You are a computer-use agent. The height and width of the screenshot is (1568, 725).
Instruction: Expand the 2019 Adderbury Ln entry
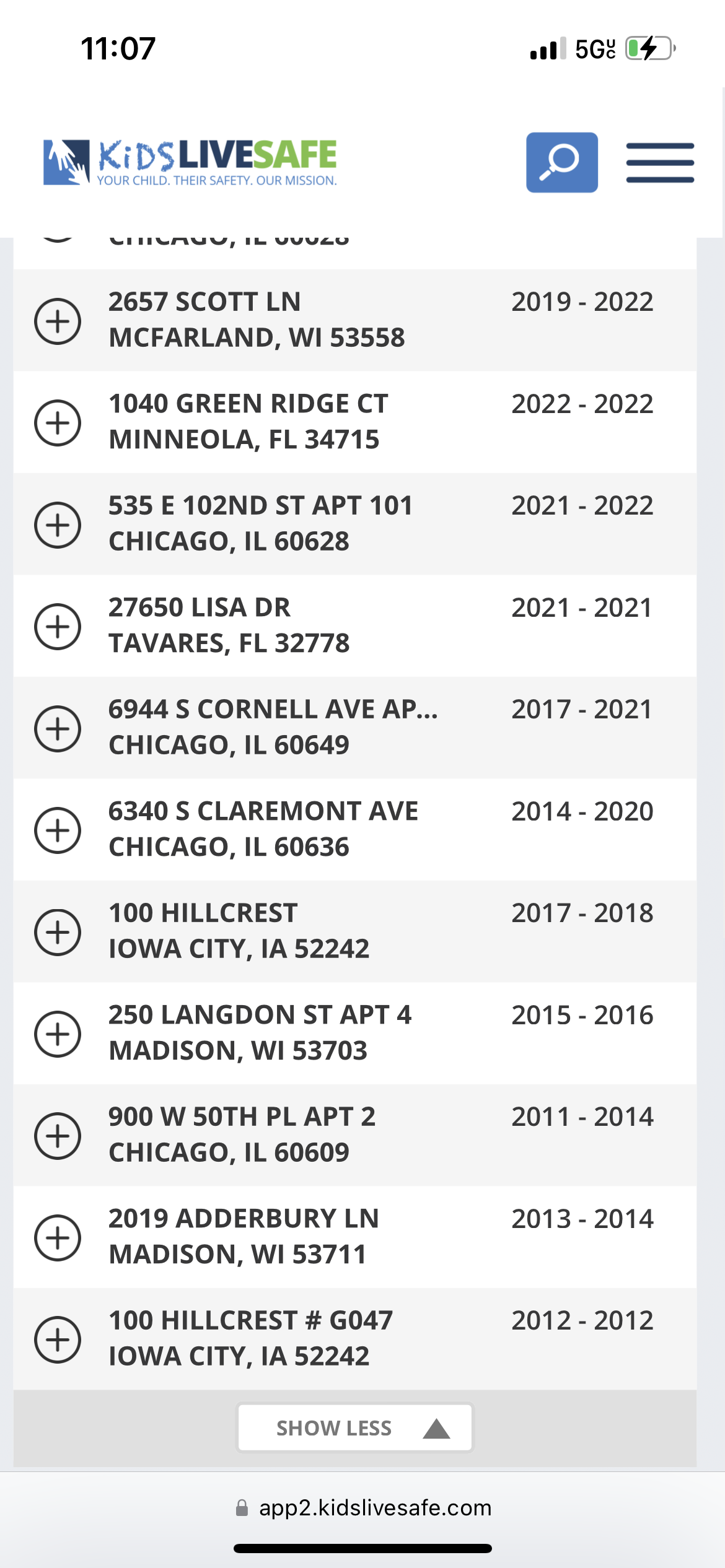tap(58, 1238)
